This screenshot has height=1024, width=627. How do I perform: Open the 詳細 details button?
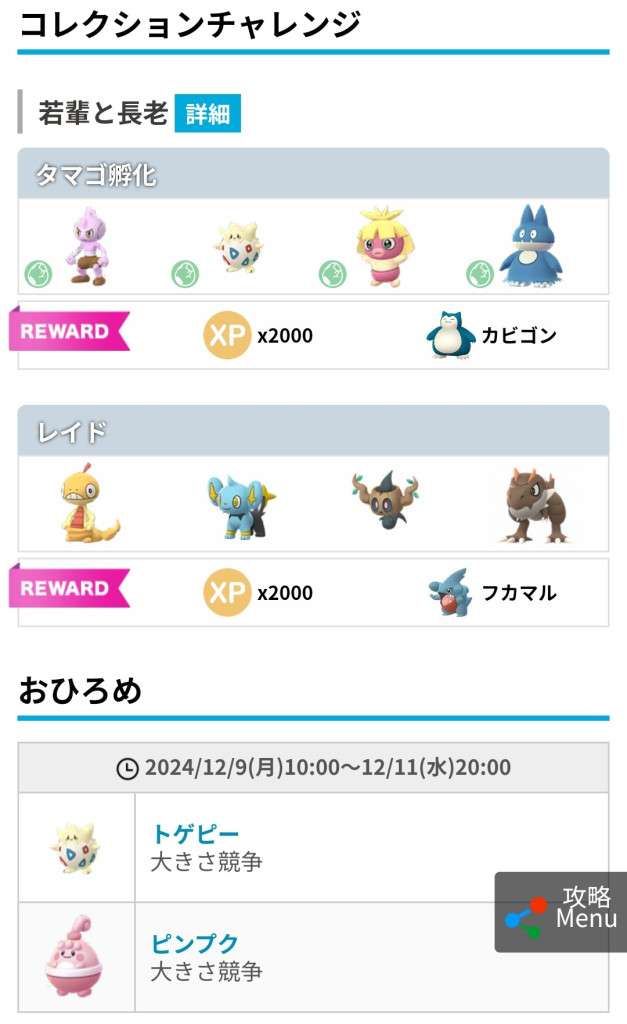tap(207, 113)
